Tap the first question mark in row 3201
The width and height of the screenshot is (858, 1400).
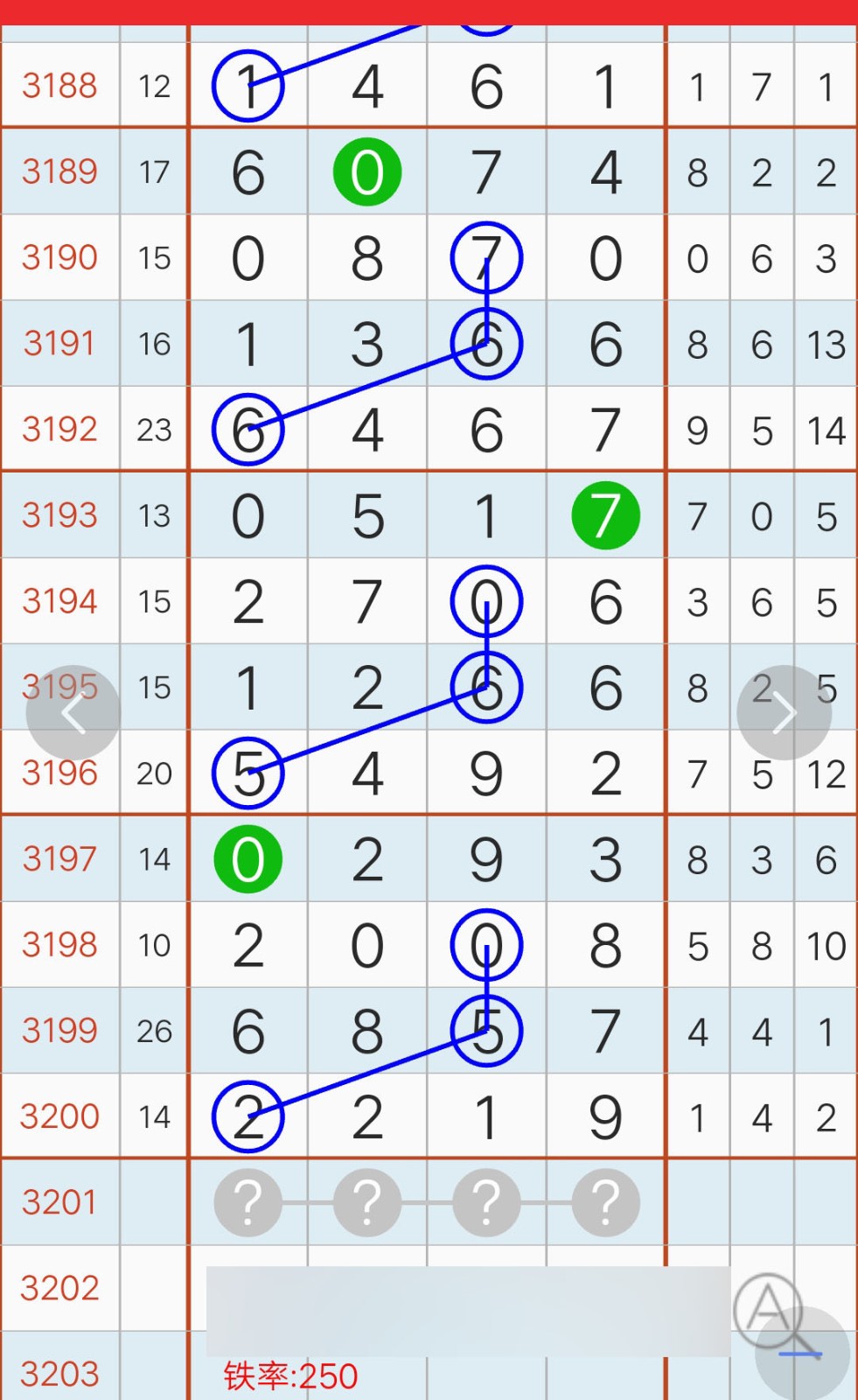click(248, 1203)
